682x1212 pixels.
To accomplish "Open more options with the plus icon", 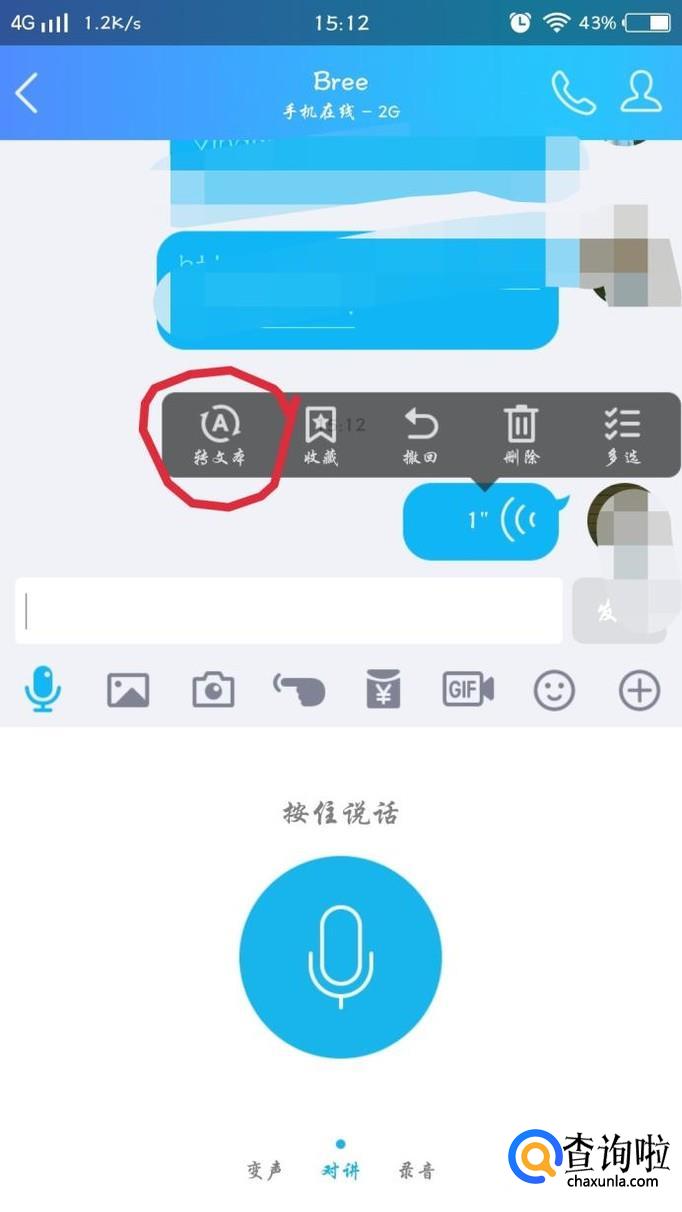I will click(x=639, y=690).
